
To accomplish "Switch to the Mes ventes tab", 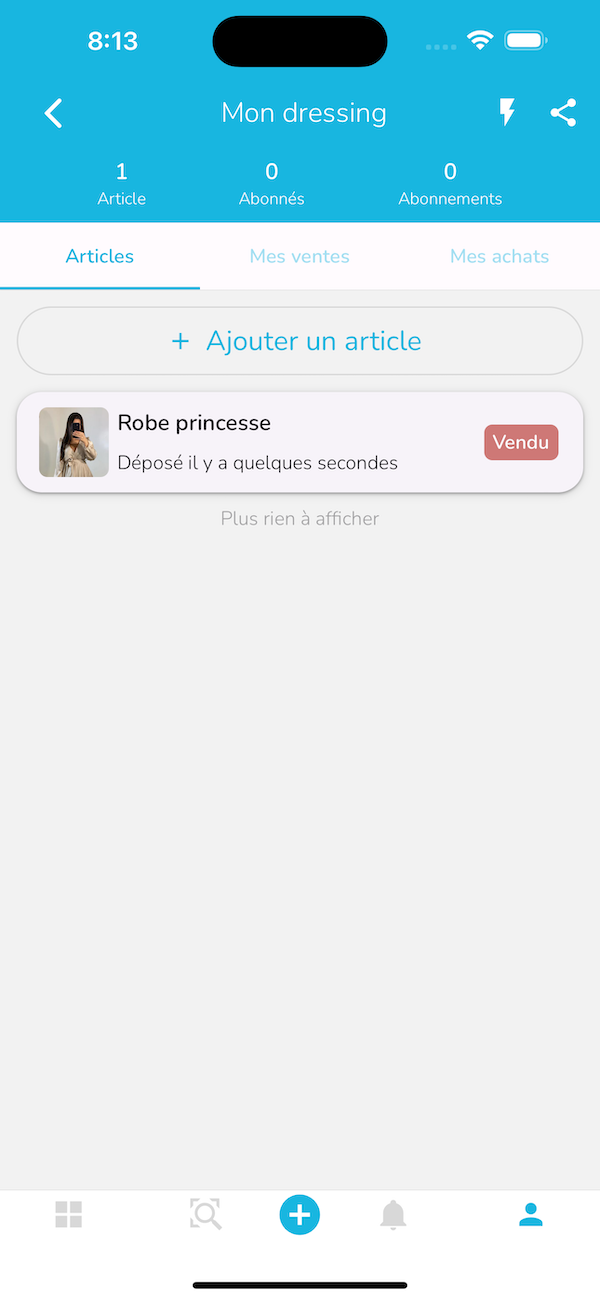I will tap(300, 256).
